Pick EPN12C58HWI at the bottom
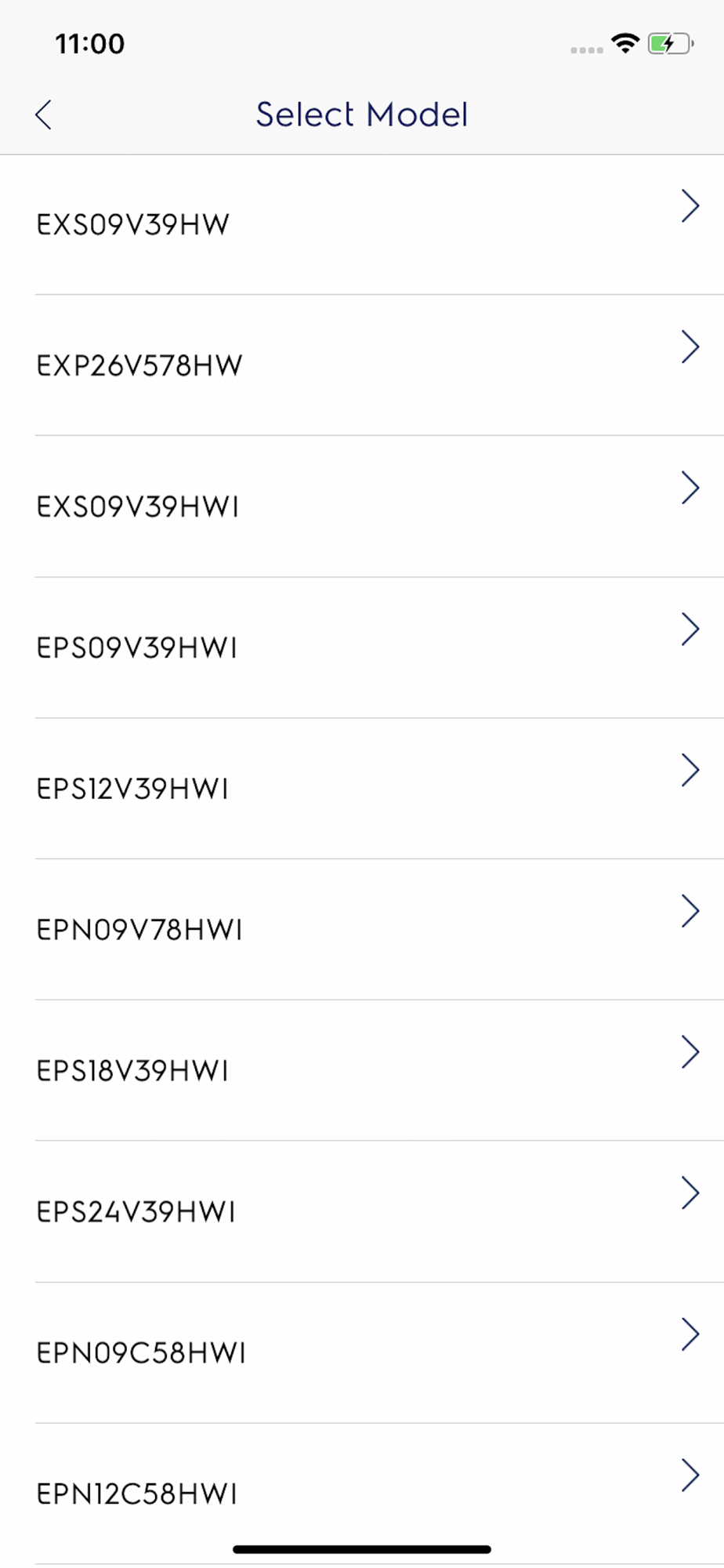 (362, 1494)
